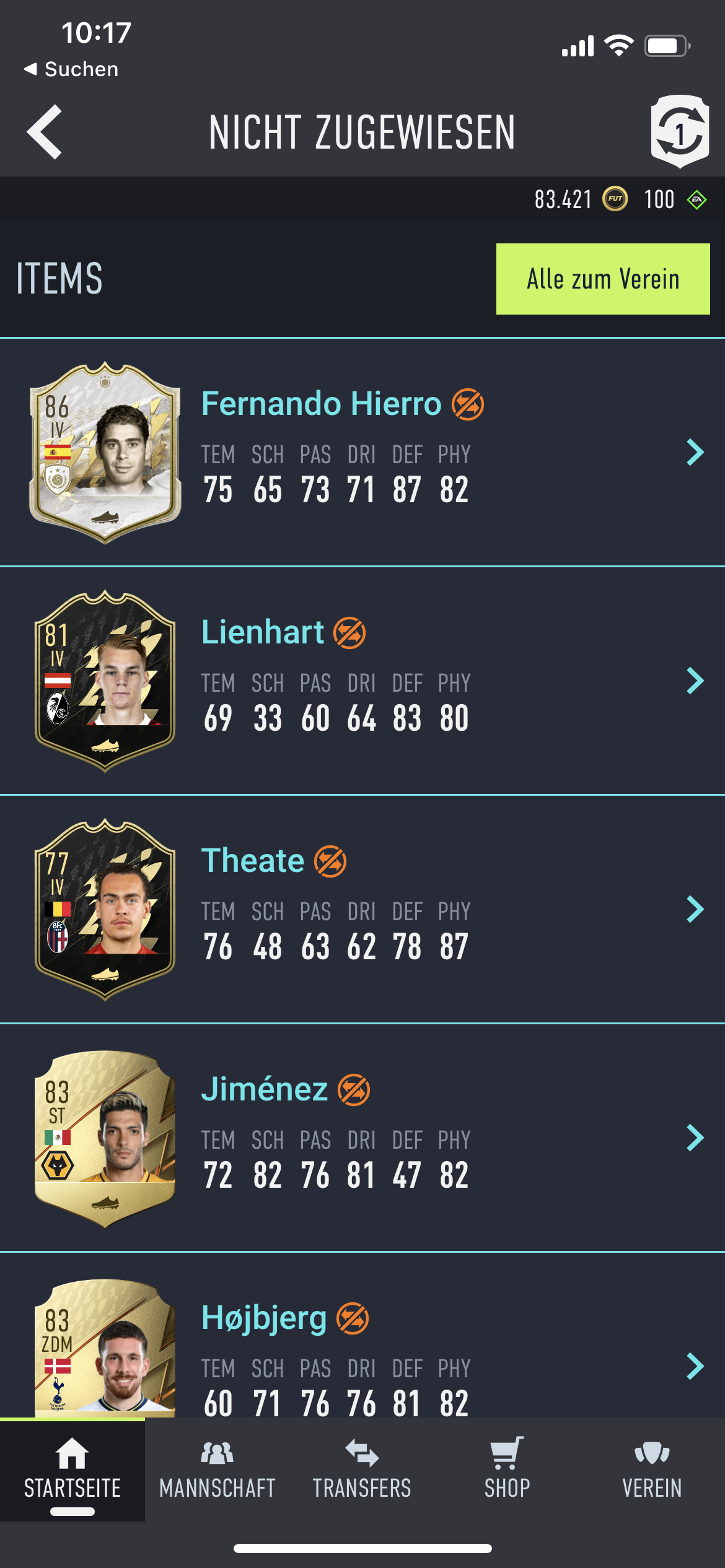Open Jiménez player item
725x1568 pixels.
[x=362, y=1138]
